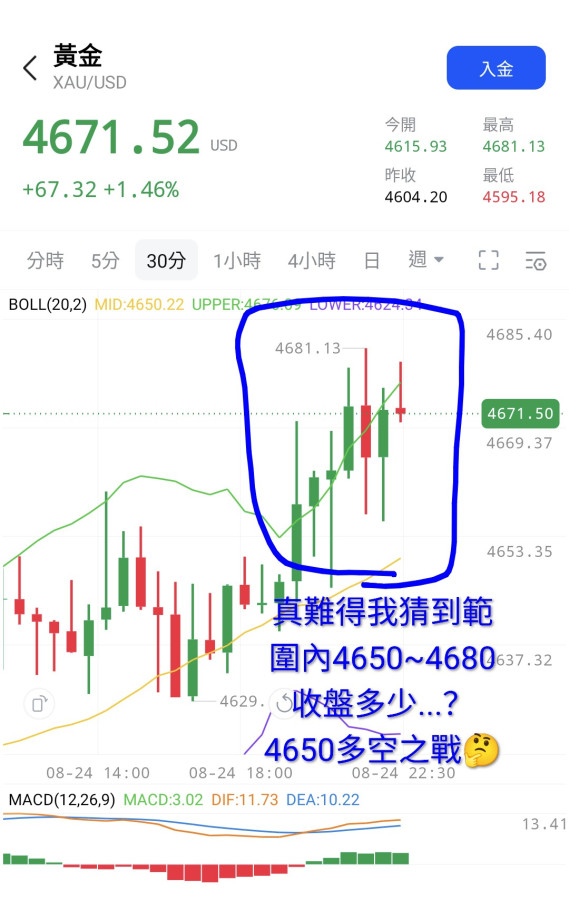569x900 pixels.
Task: Open the chart indicator settings
Action: (x=536, y=261)
